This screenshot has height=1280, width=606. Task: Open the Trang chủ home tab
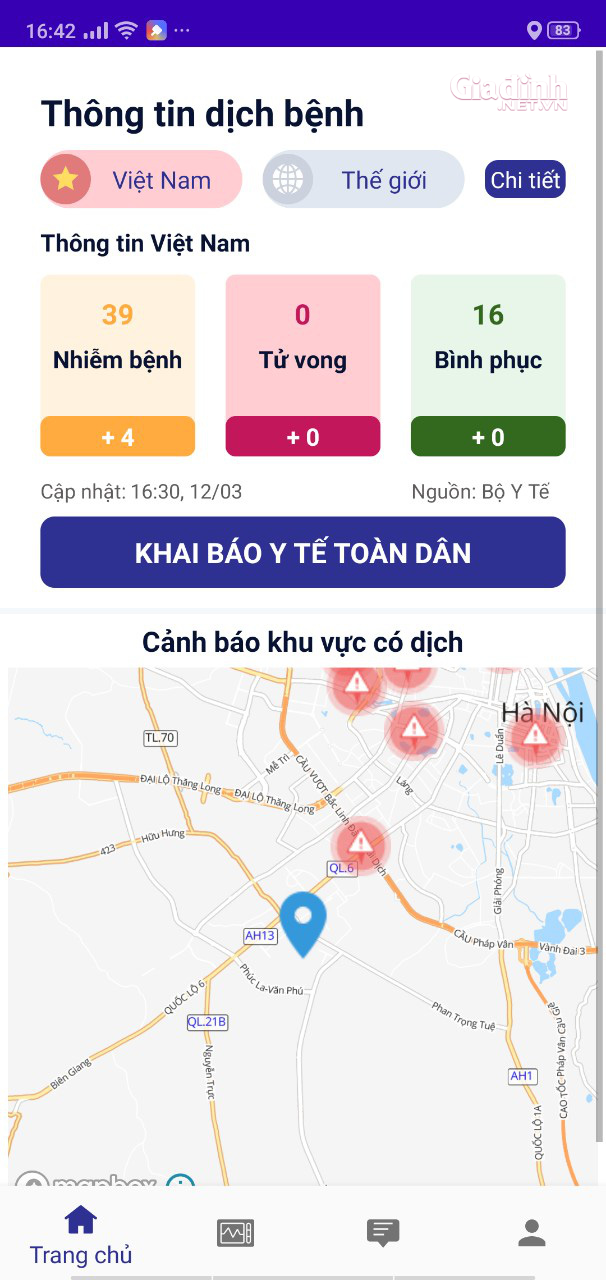[x=81, y=1235]
